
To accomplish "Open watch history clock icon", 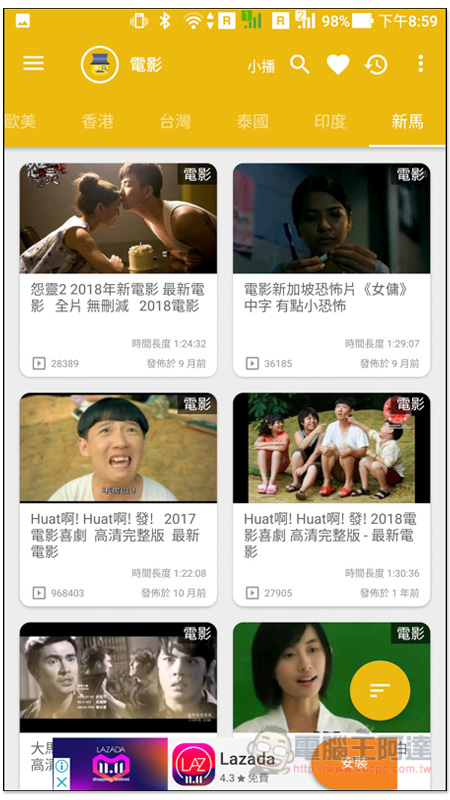I will 376,65.
